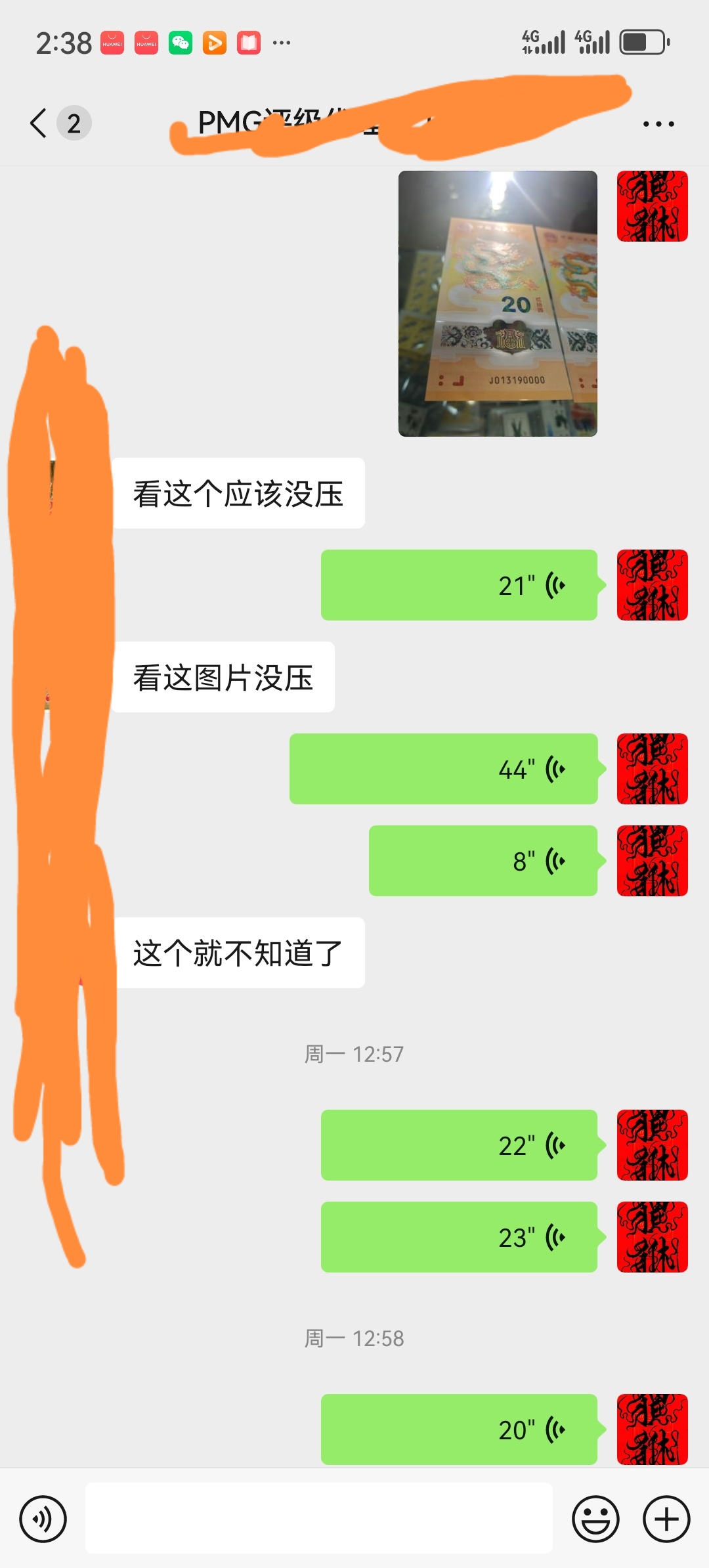709x1568 pixels.
Task: Play the 23-second voice message
Action: pos(459,1237)
